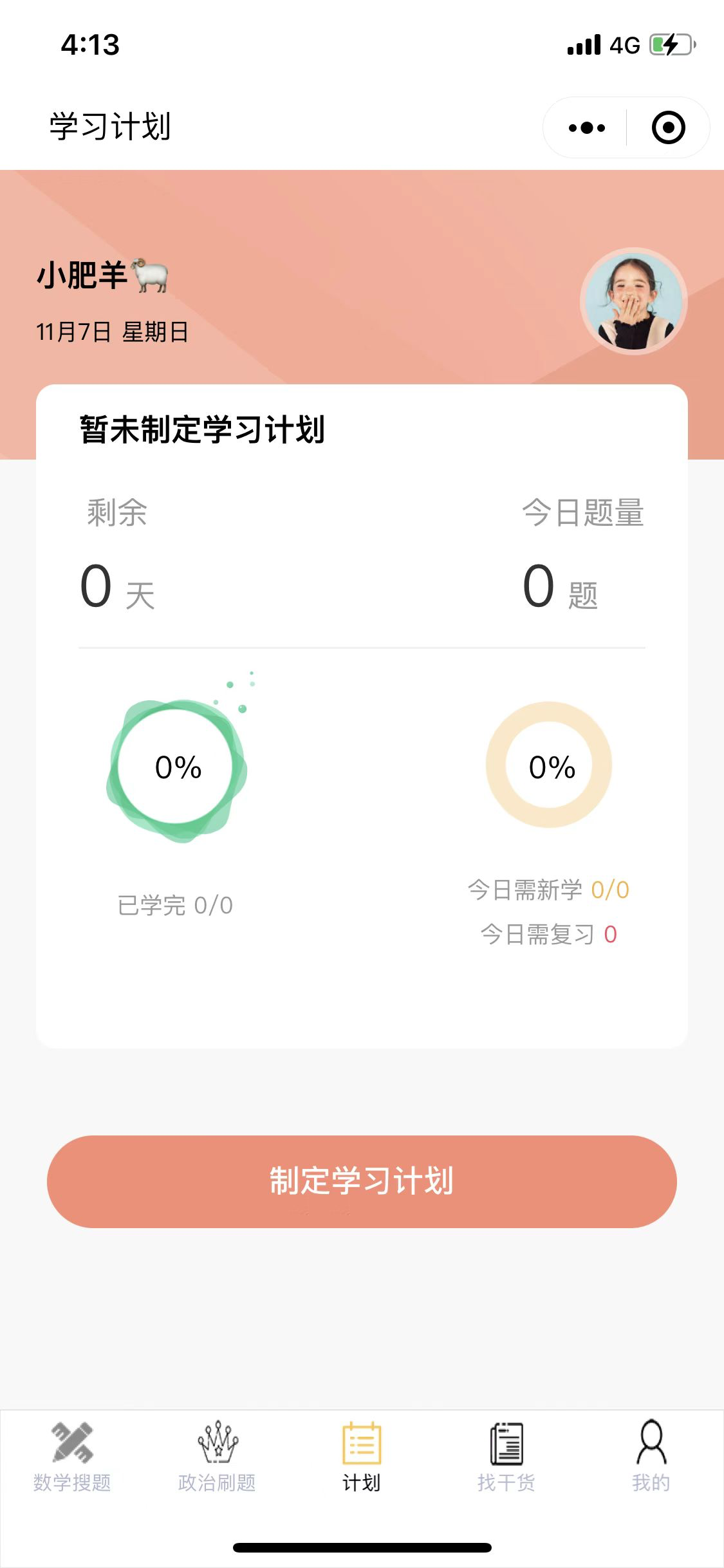Tap the 制定学习计划 button
This screenshot has width=724, height=1568.
click(362, 1181)
